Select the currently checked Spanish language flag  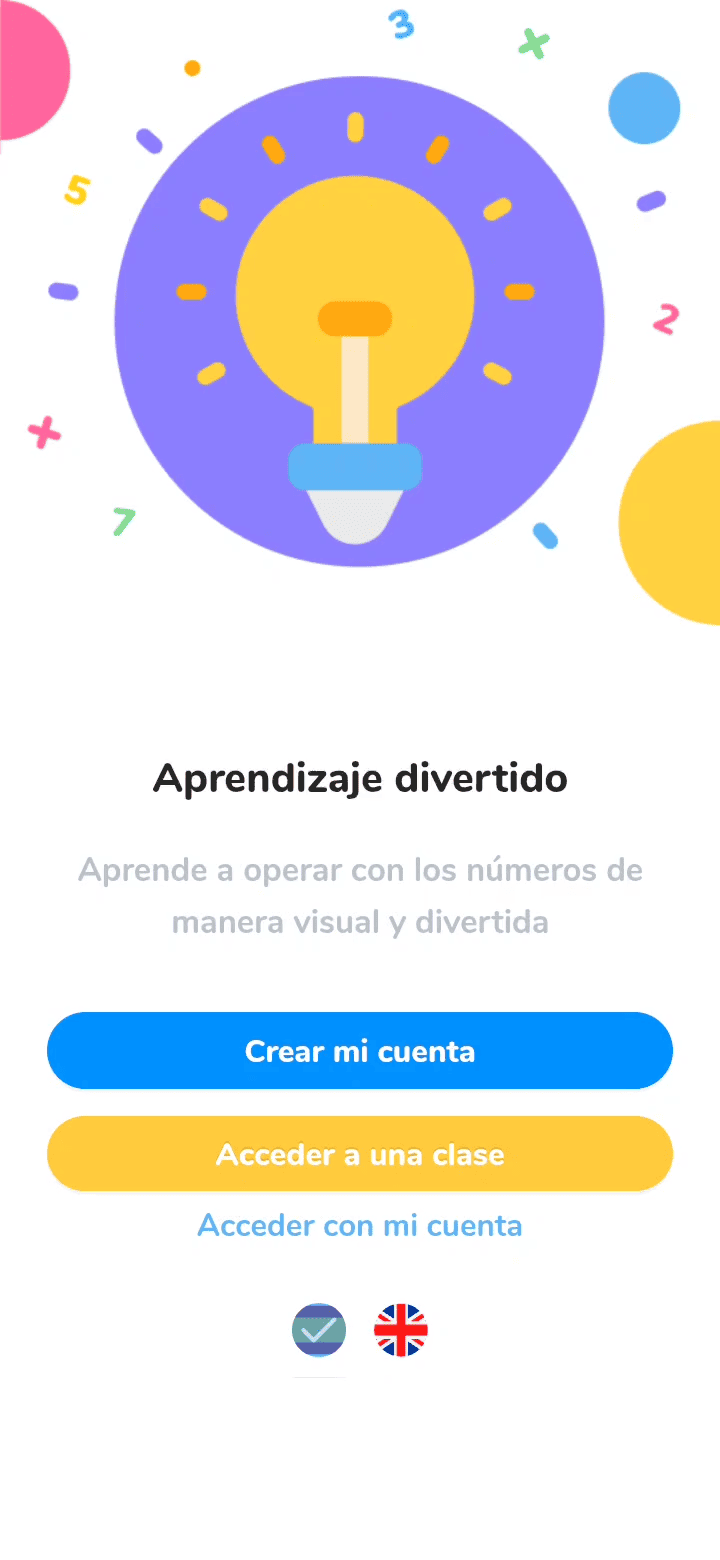tap(318, 1330)
